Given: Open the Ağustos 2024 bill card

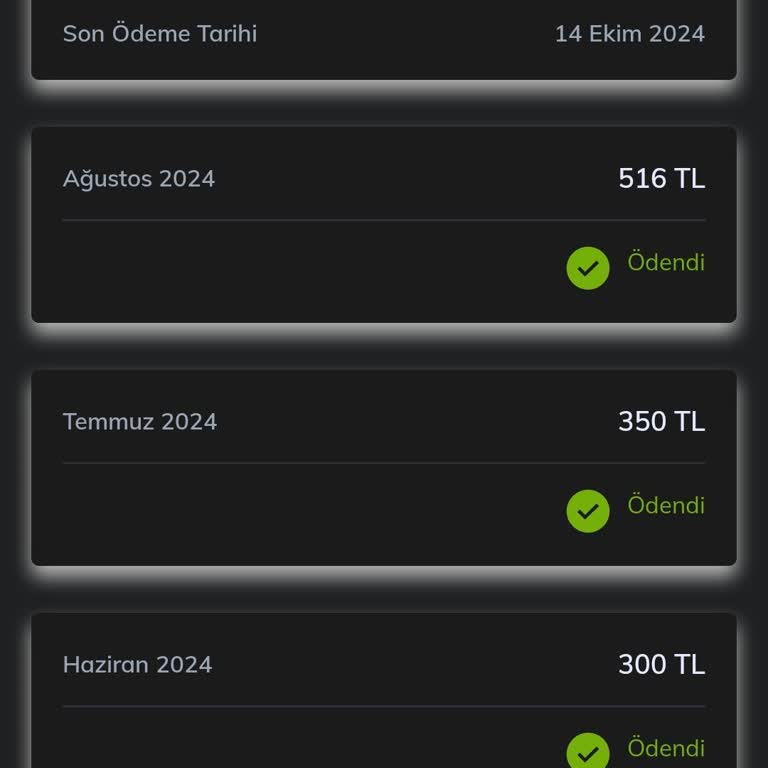Looking at the screenshot, I should click(384, 224).
